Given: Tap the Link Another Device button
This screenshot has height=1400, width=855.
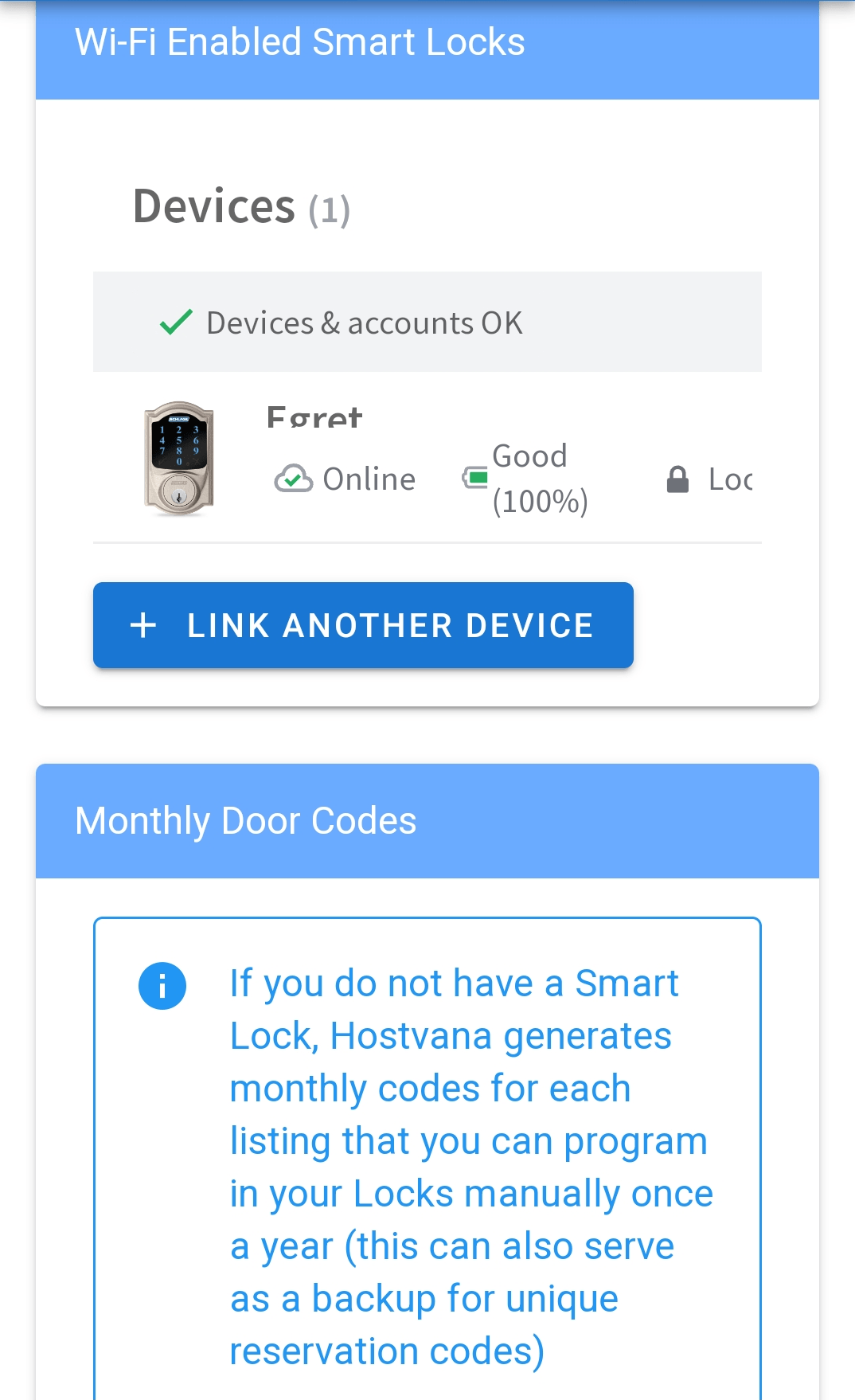Looking at the screenshot, I should click(x=363, y=625).
